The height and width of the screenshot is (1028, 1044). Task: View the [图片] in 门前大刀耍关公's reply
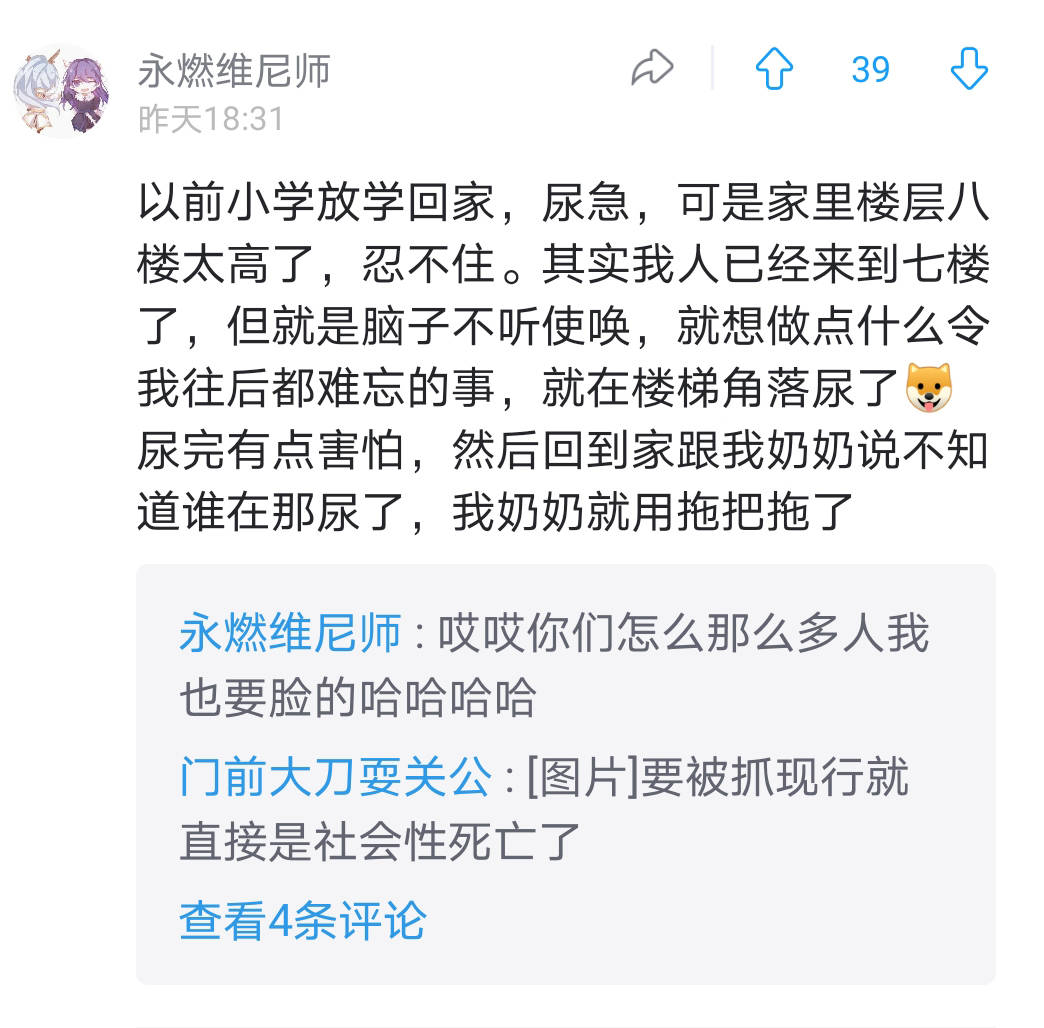583,777
